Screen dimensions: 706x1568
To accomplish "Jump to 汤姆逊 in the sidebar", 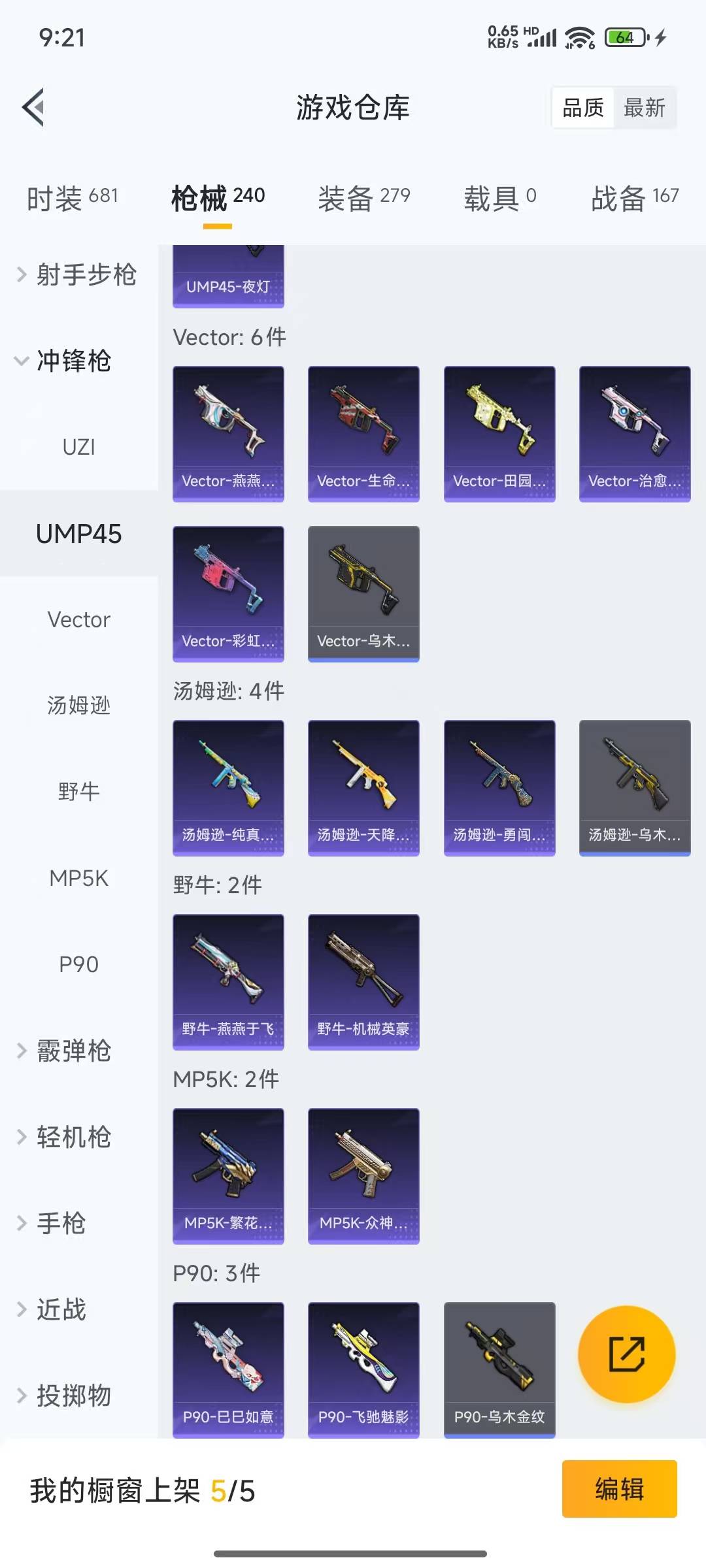I will tap(78, 706).
